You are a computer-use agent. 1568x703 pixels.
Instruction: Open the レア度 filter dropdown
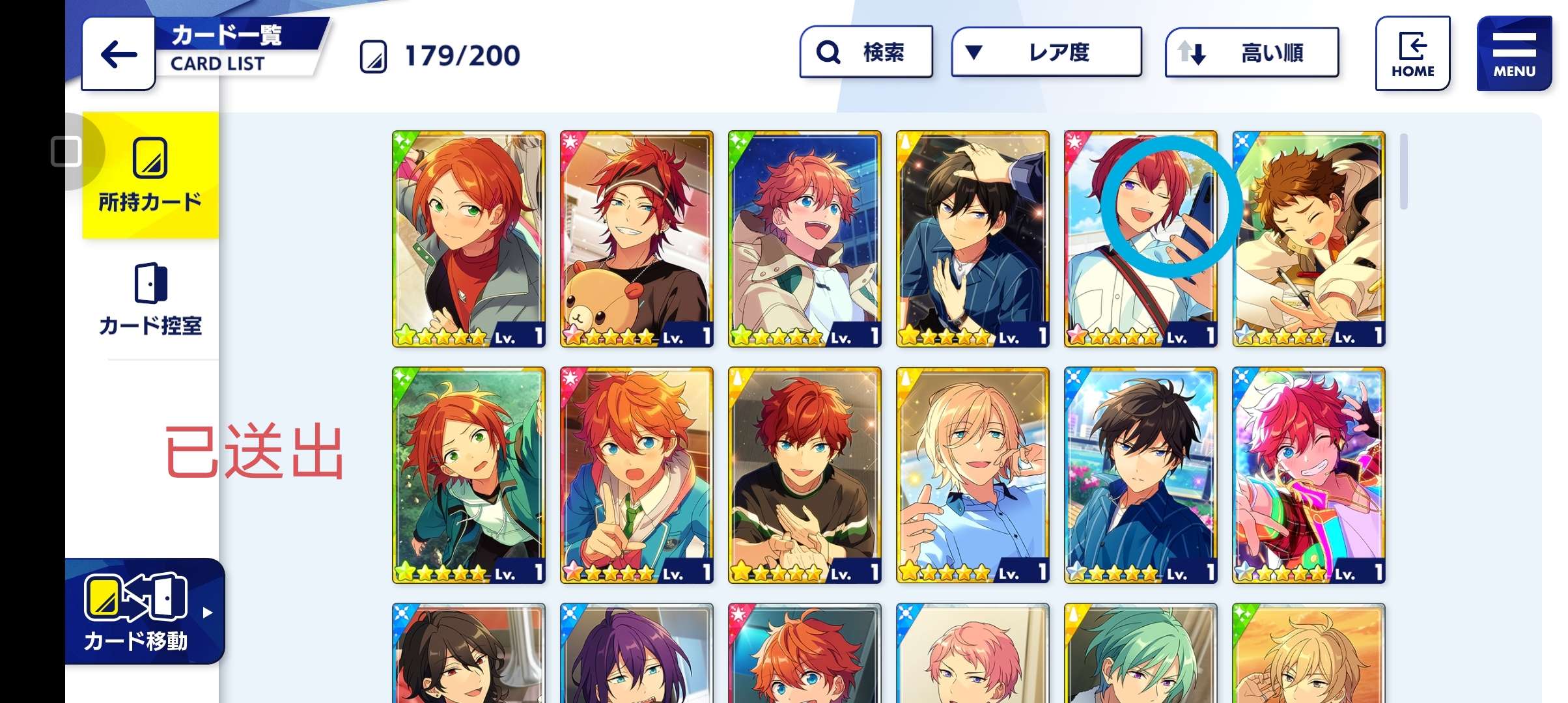[1046, 52]
